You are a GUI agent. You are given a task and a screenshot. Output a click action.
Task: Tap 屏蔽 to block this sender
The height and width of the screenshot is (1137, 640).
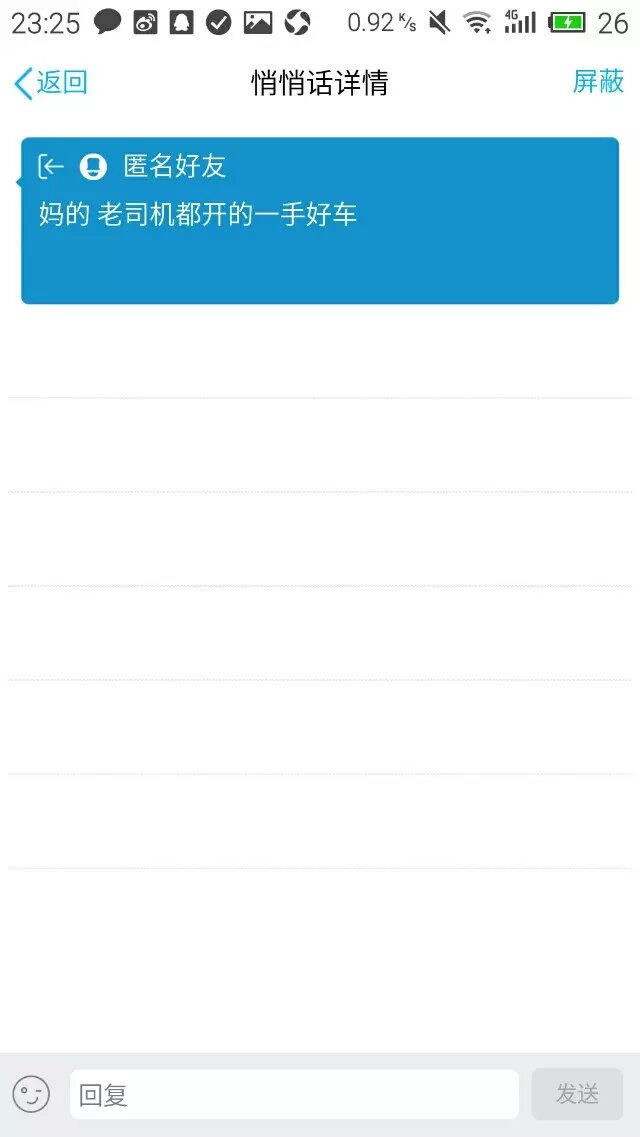[598, 82]
